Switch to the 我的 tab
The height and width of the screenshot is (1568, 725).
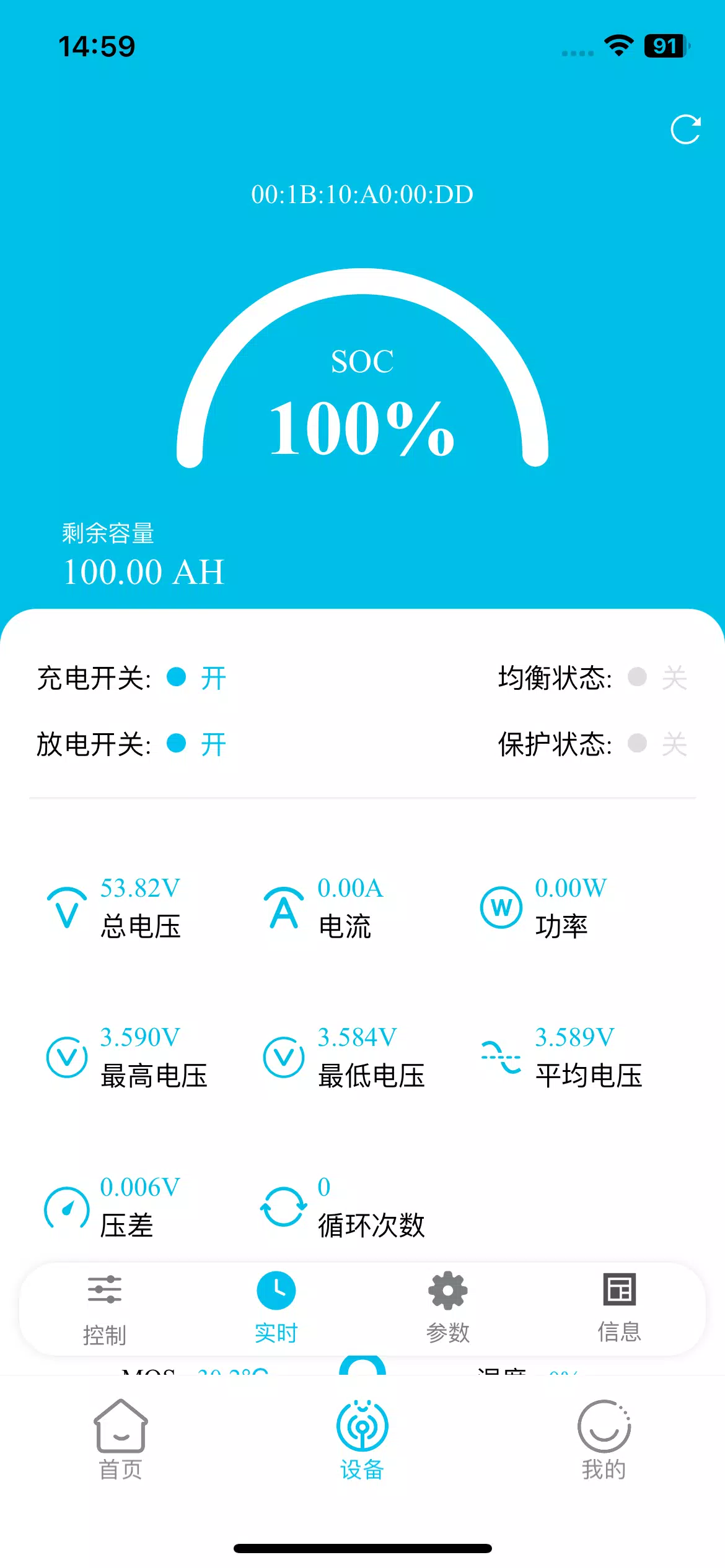(604, 1440)
